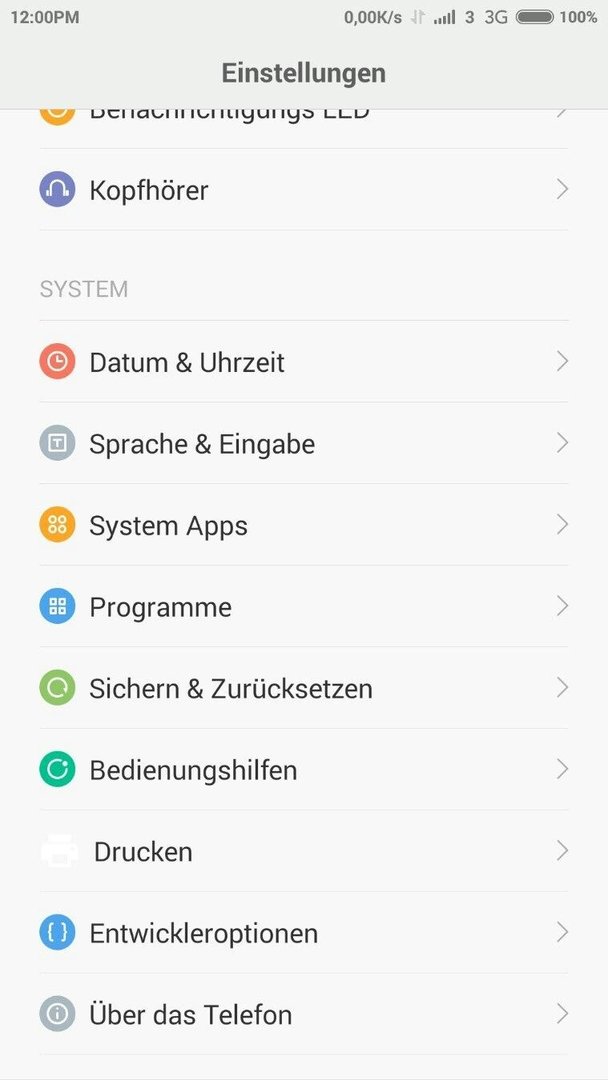Image resolution: width=608 pixels, height=1080 pixels.
Task: View Über das Telefon
Action: (304, 1014)
